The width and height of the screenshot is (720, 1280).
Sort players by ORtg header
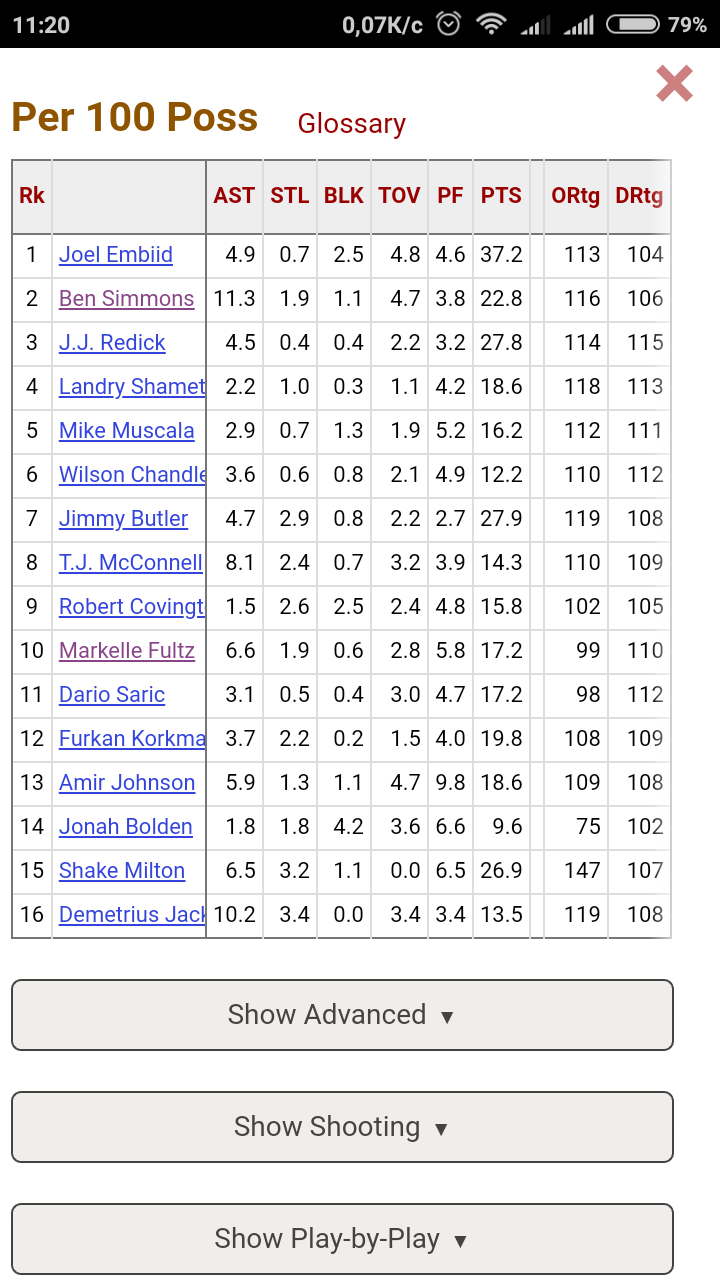coord(575,196)
